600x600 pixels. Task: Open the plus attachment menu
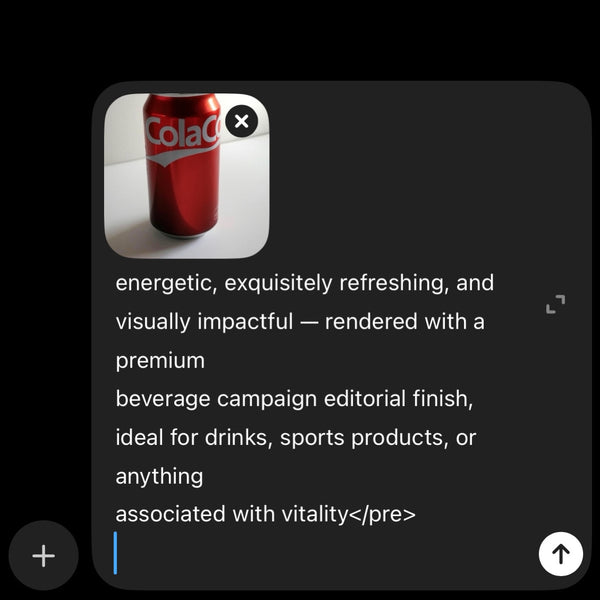pos(43,556)
